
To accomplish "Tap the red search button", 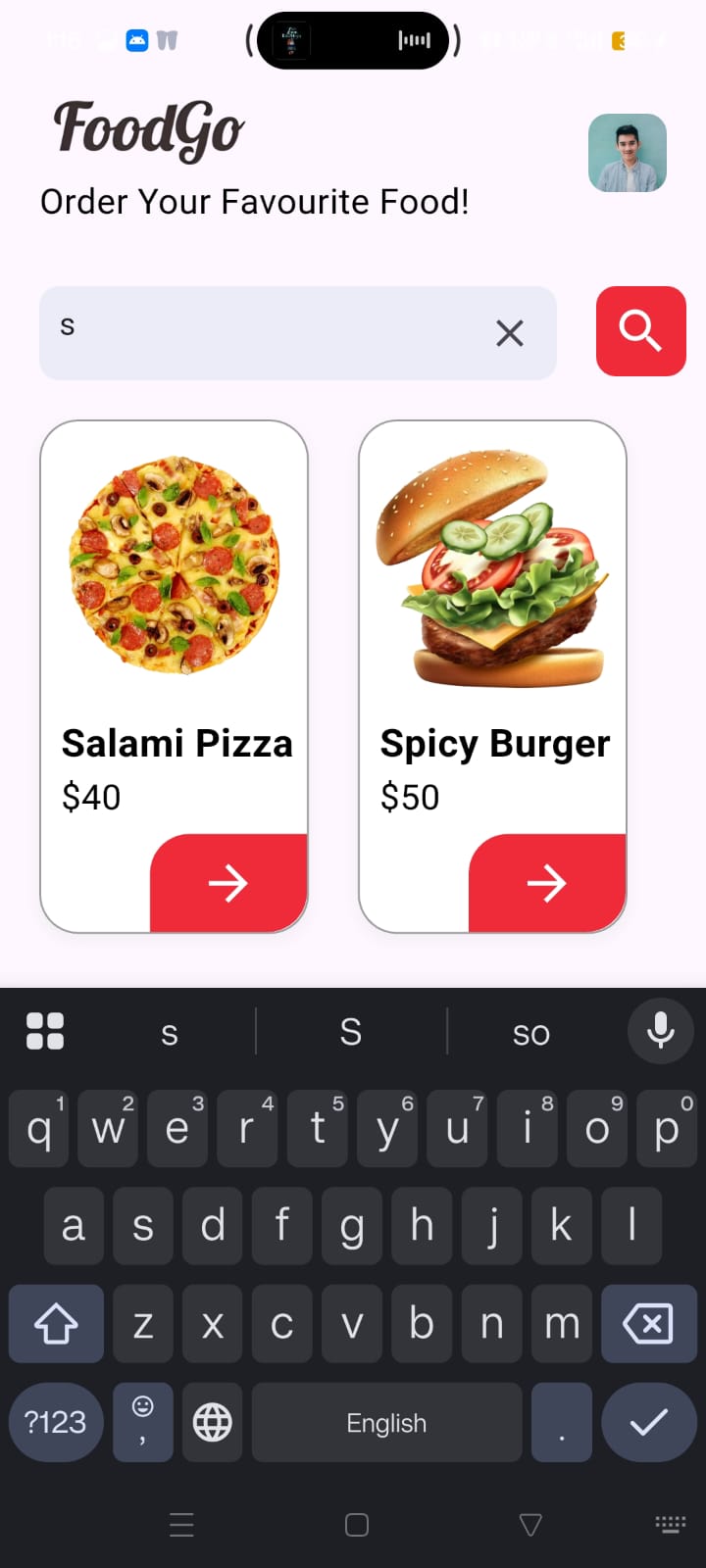I will click(x=640, y=331).
